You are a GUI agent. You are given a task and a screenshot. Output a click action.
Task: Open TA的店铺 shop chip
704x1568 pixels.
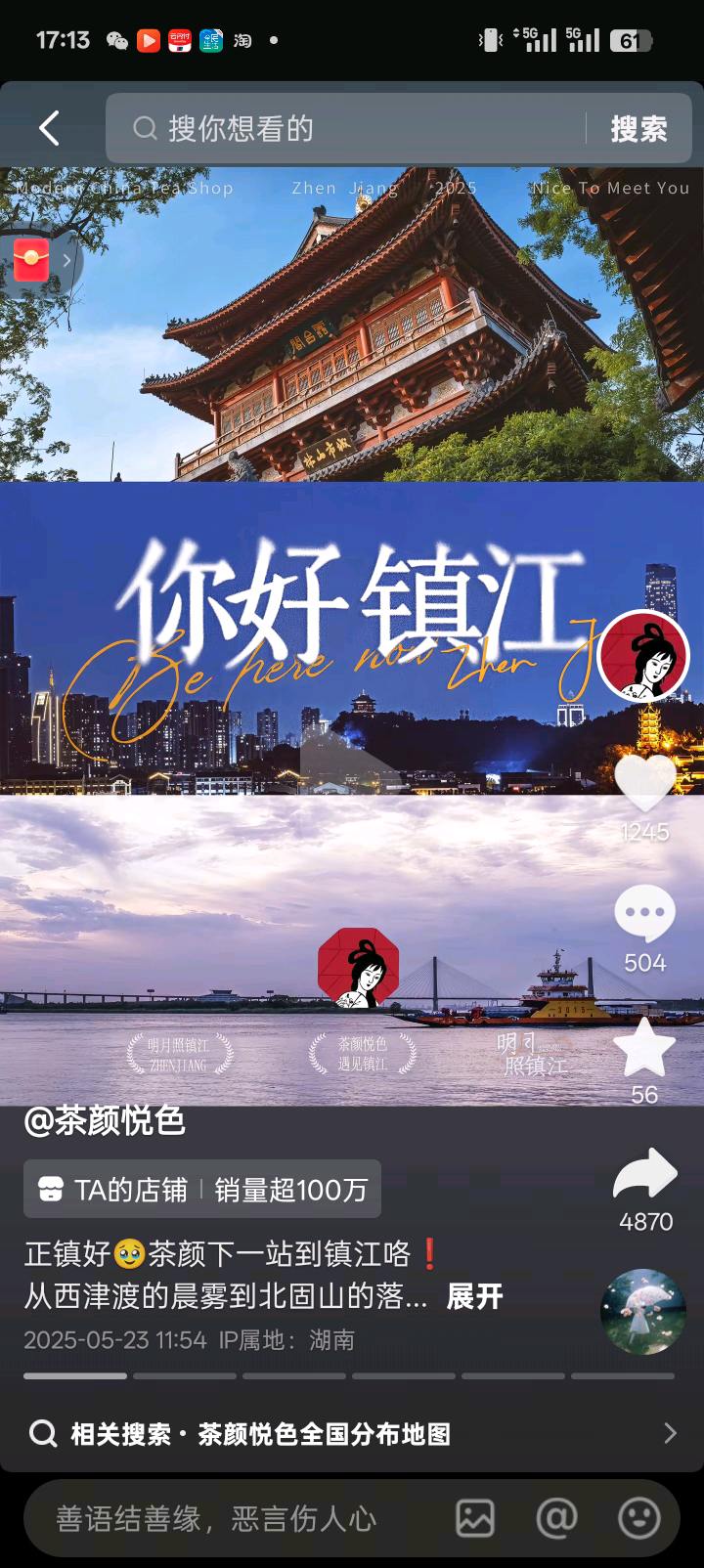[201, 1189]
